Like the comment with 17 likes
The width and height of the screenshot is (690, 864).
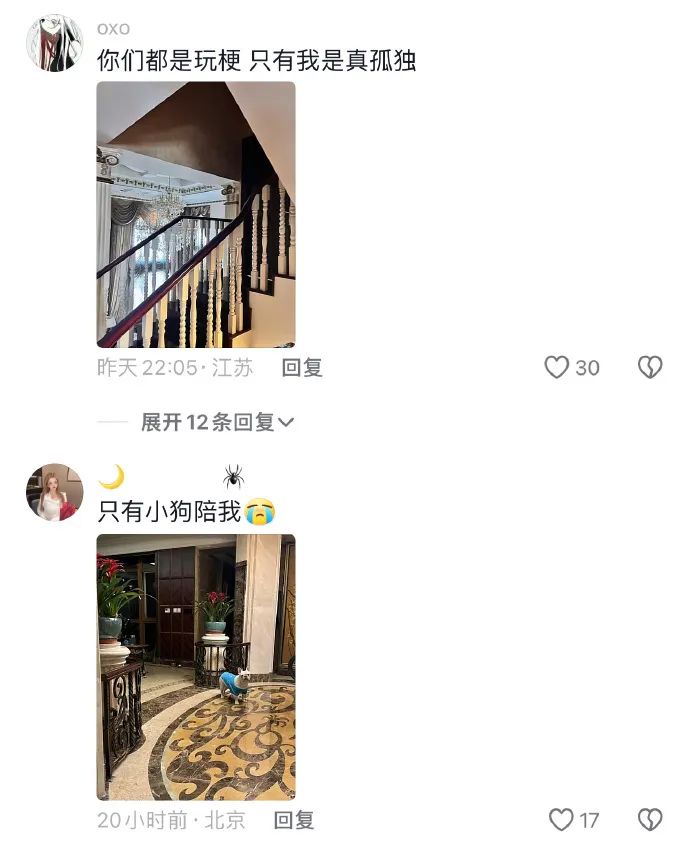click(561, 821)
